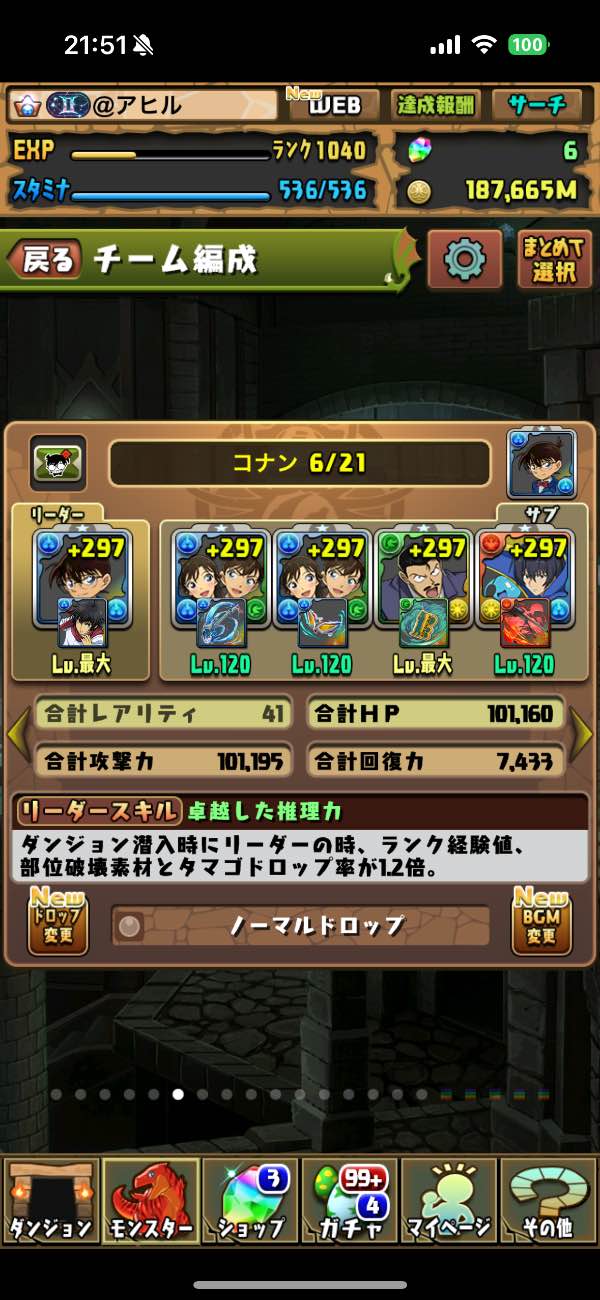The height and width of the screenshot is (1300, 600).
Task: Edit team name コナン 6/21
Action: 299,463
